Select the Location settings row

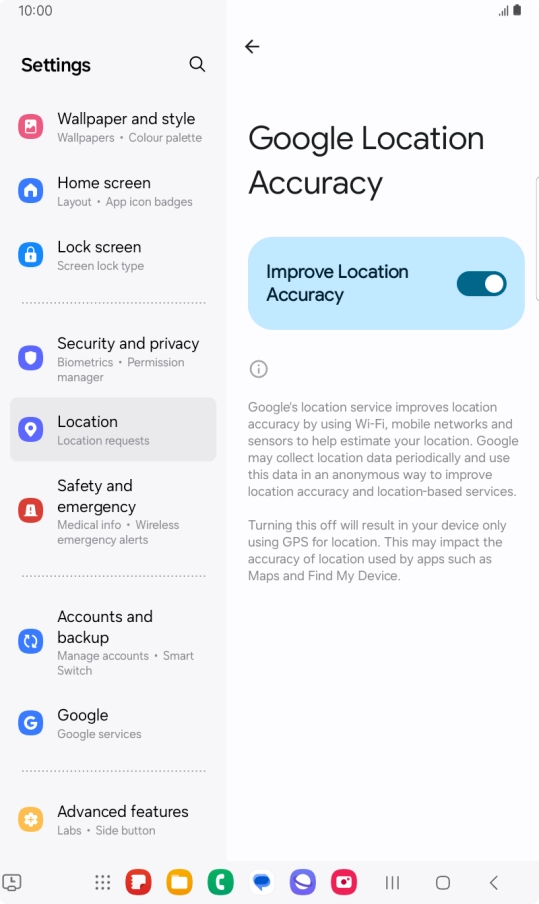[113, 430]
